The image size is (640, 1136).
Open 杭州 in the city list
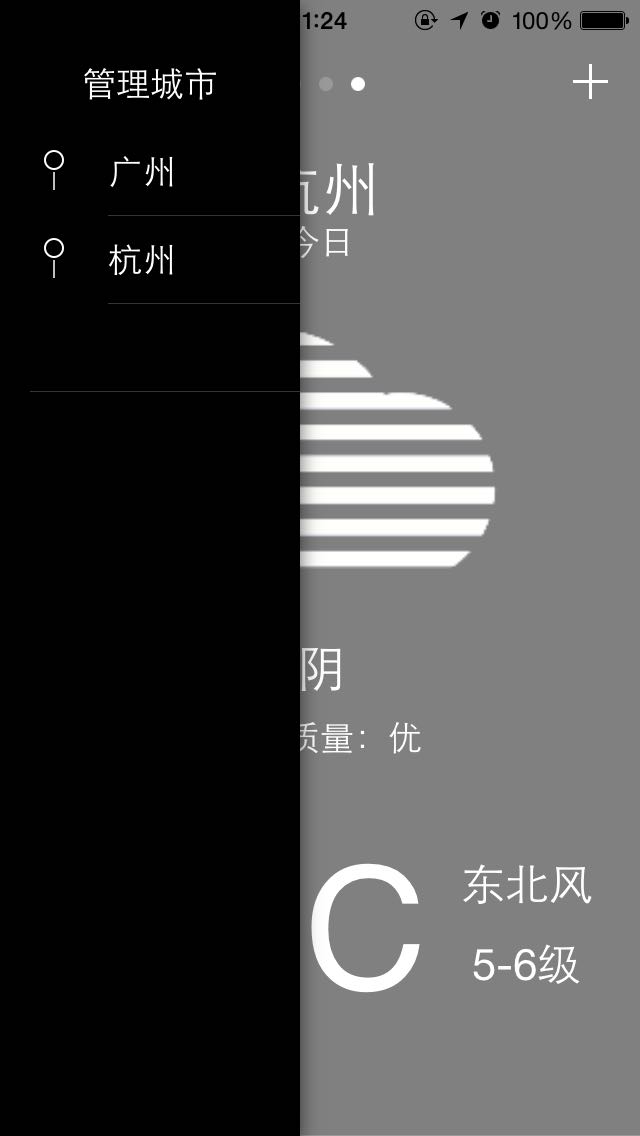(x=142, y=261)
